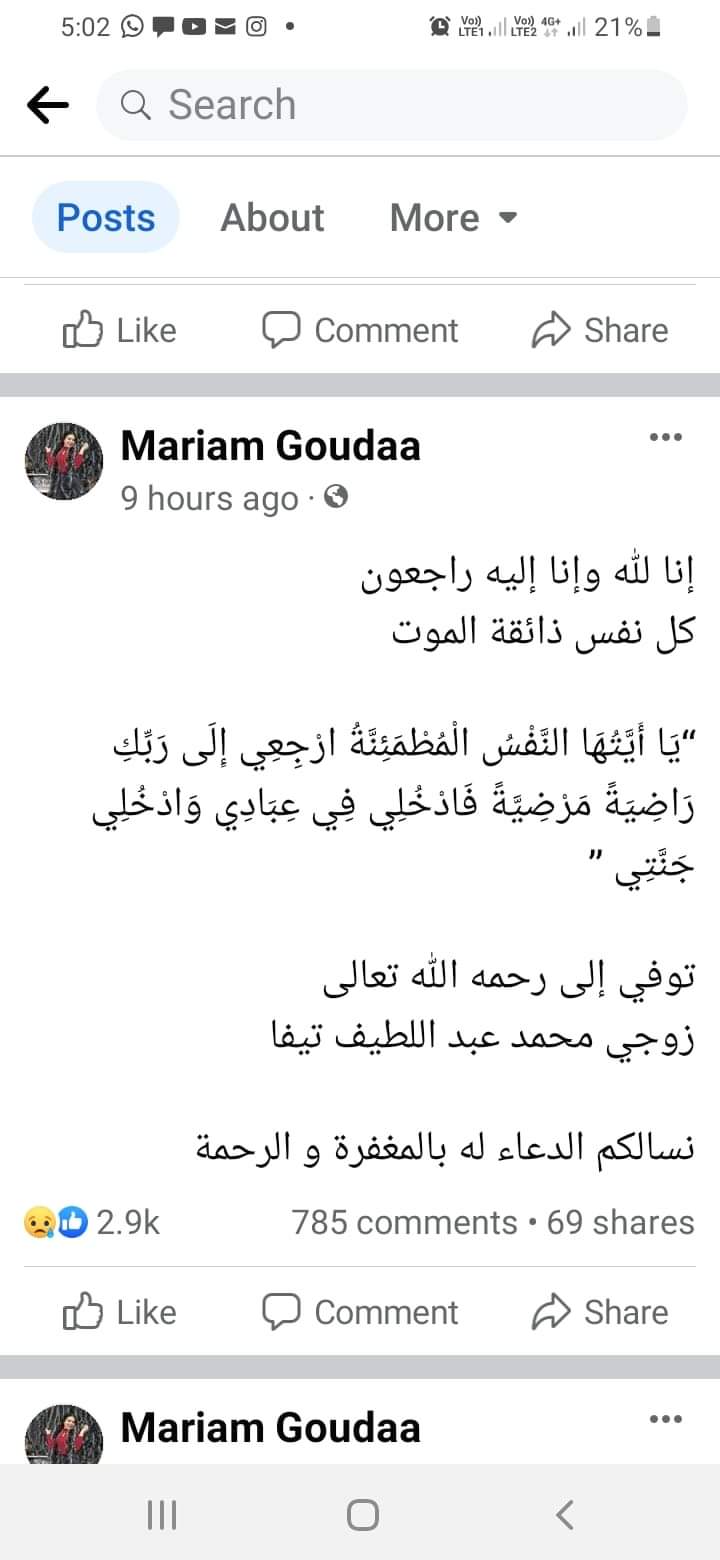The image size is (720, 1560).
Task: Open the 785 comments
Action: pos(404,1222)
